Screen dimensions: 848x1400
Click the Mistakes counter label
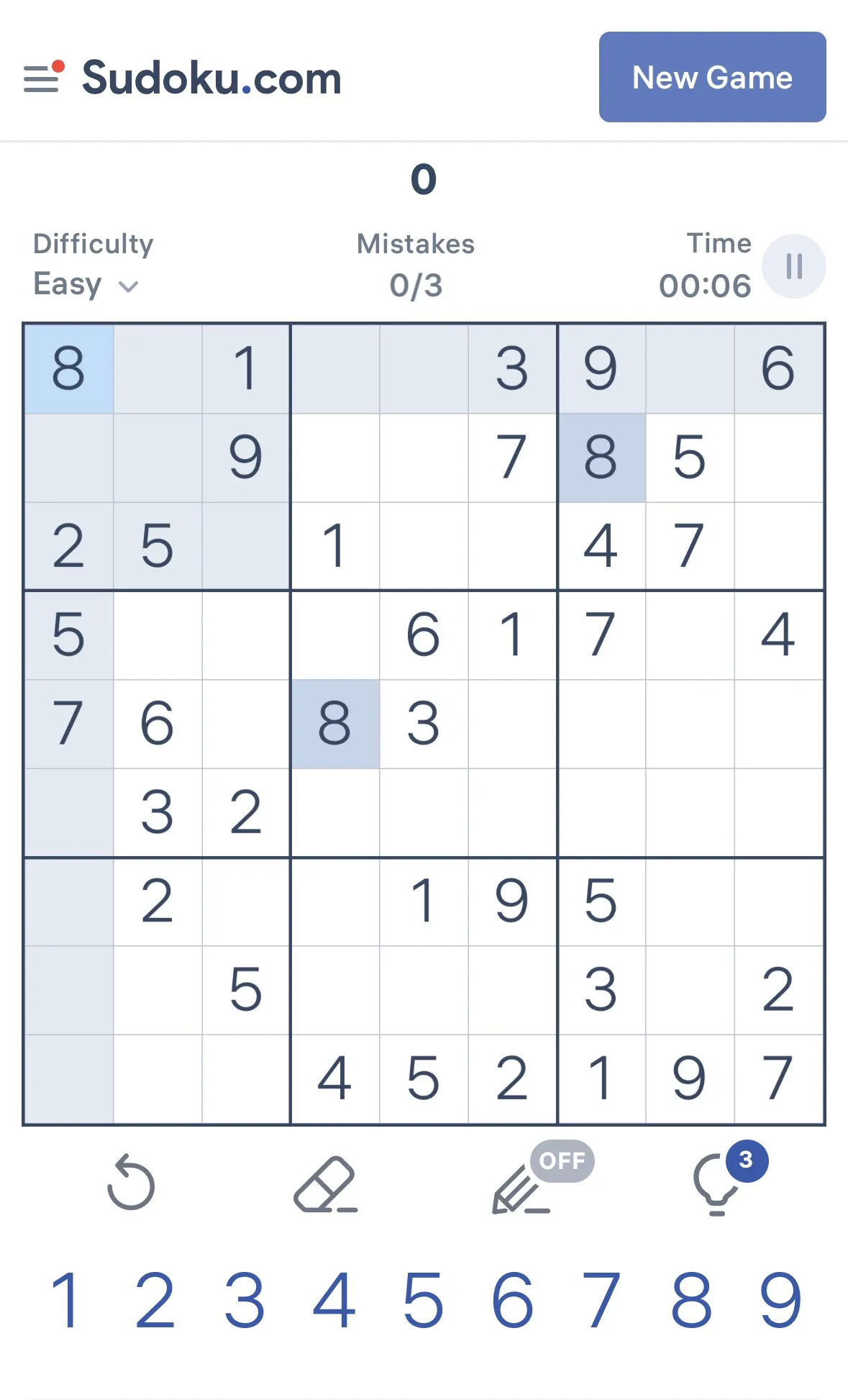415,245
